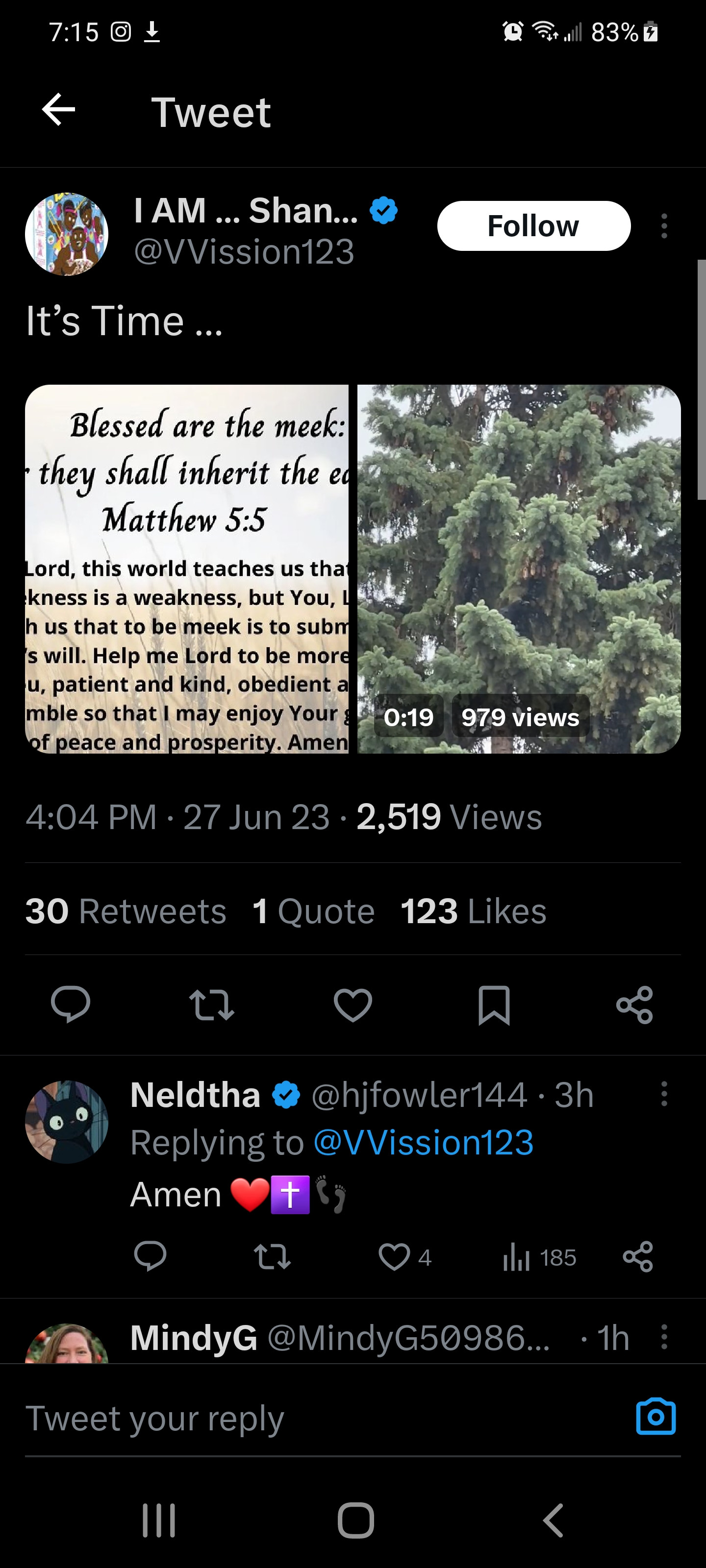Share the main tweet
This screenshot has width=706, height=1568.
pyautogui.click(x=635, y=1004)
